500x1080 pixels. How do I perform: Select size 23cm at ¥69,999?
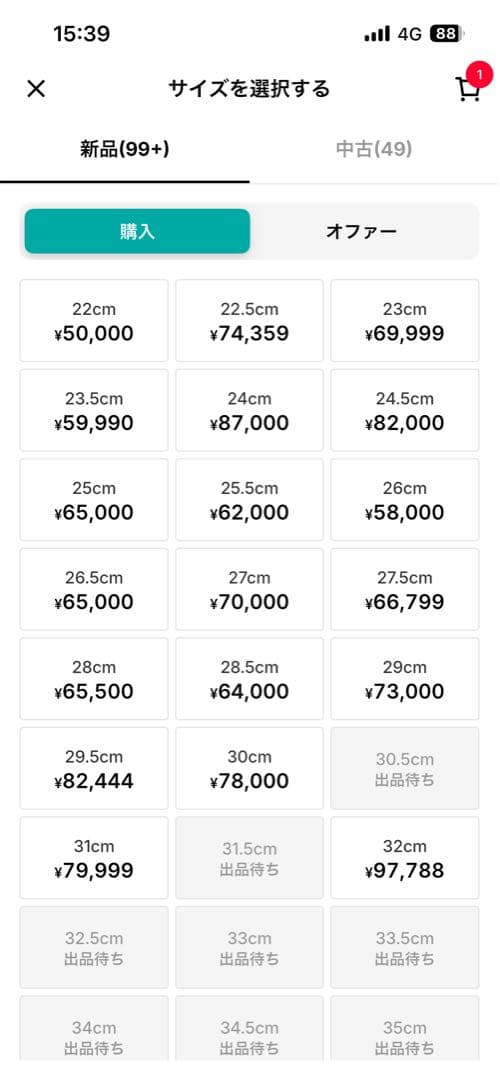pos(405,320)
